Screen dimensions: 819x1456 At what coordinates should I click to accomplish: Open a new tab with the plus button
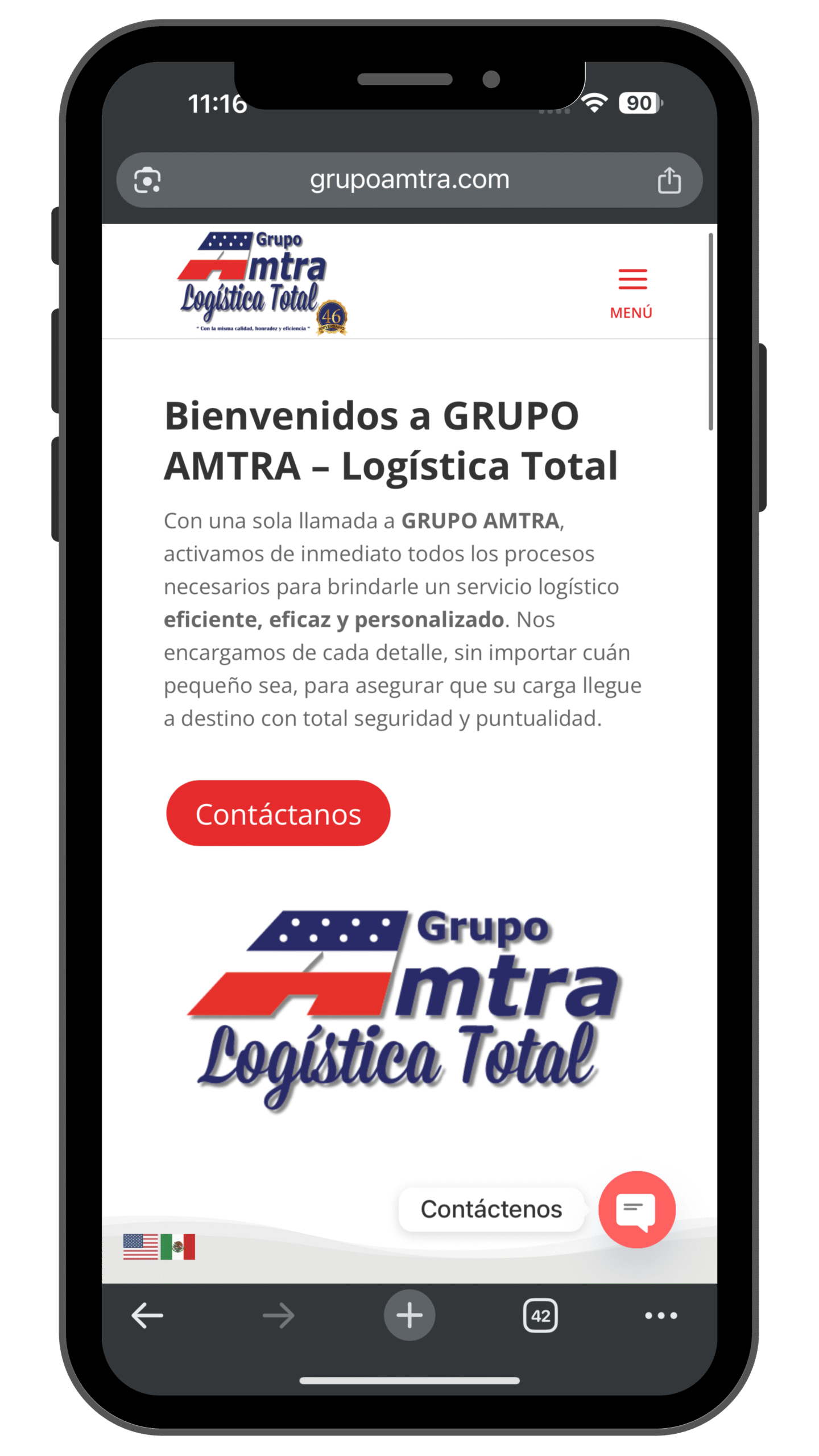pos(409,1316)
